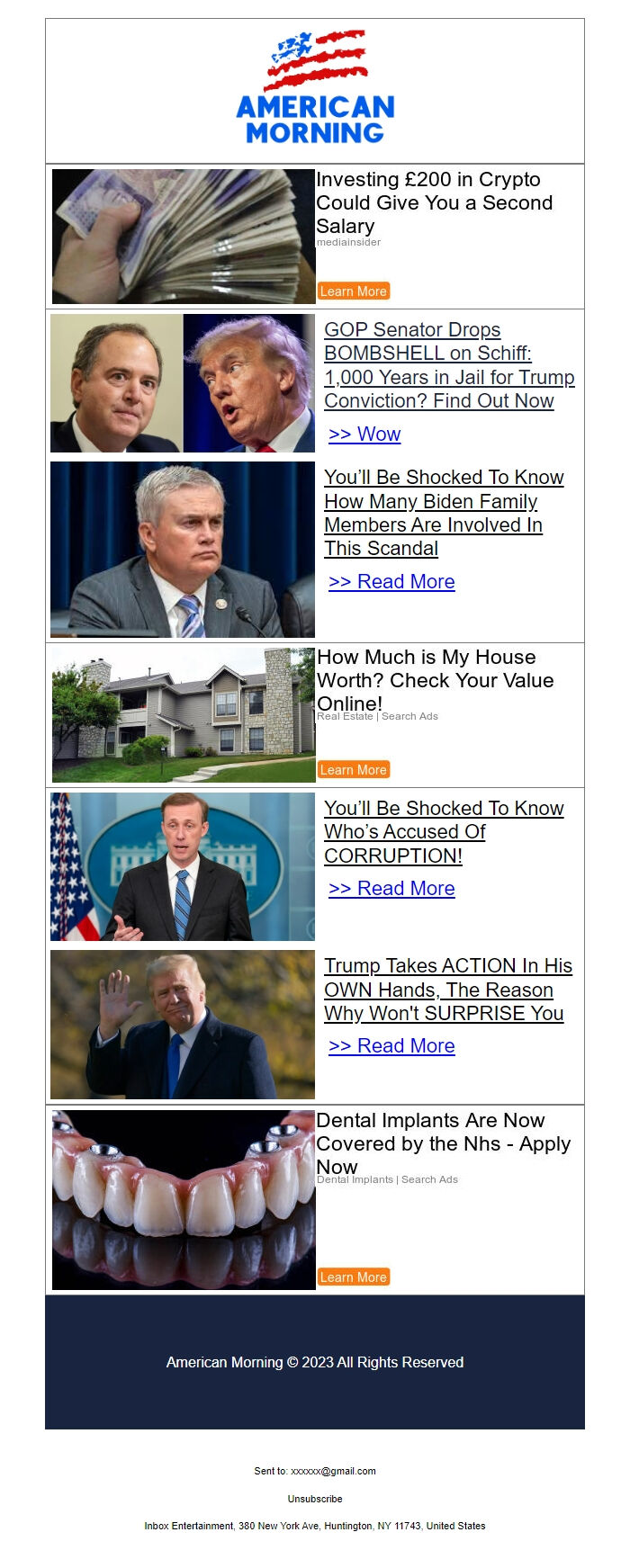
Task: Tap Learn More on the house value ad
Action: [x=354, y=770]
